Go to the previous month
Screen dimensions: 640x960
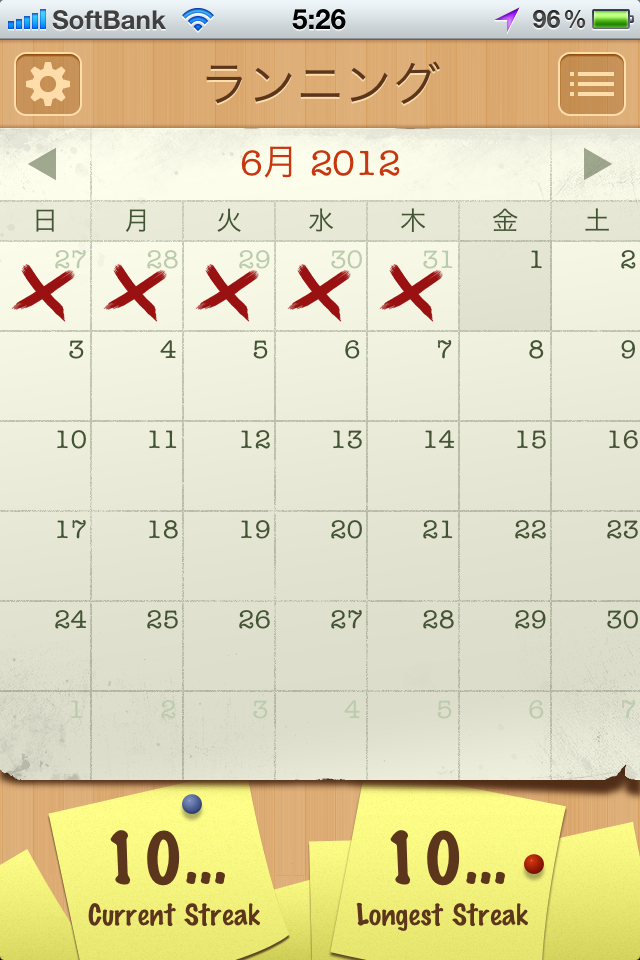42,164
